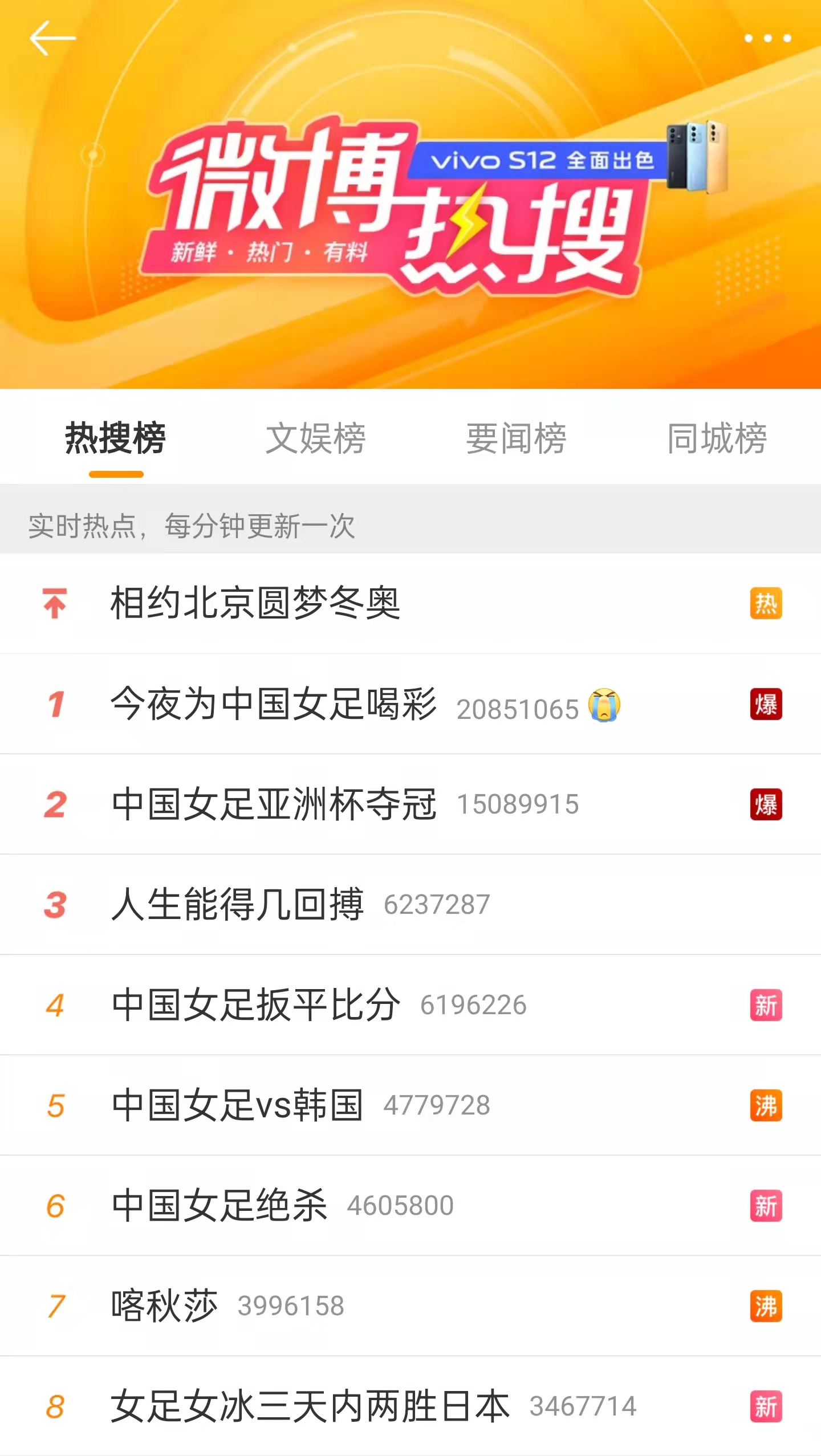Go back using the top-left arrow
This screenshot has height=1456, width=821.
pyautogui.click(x=52, y=39)
